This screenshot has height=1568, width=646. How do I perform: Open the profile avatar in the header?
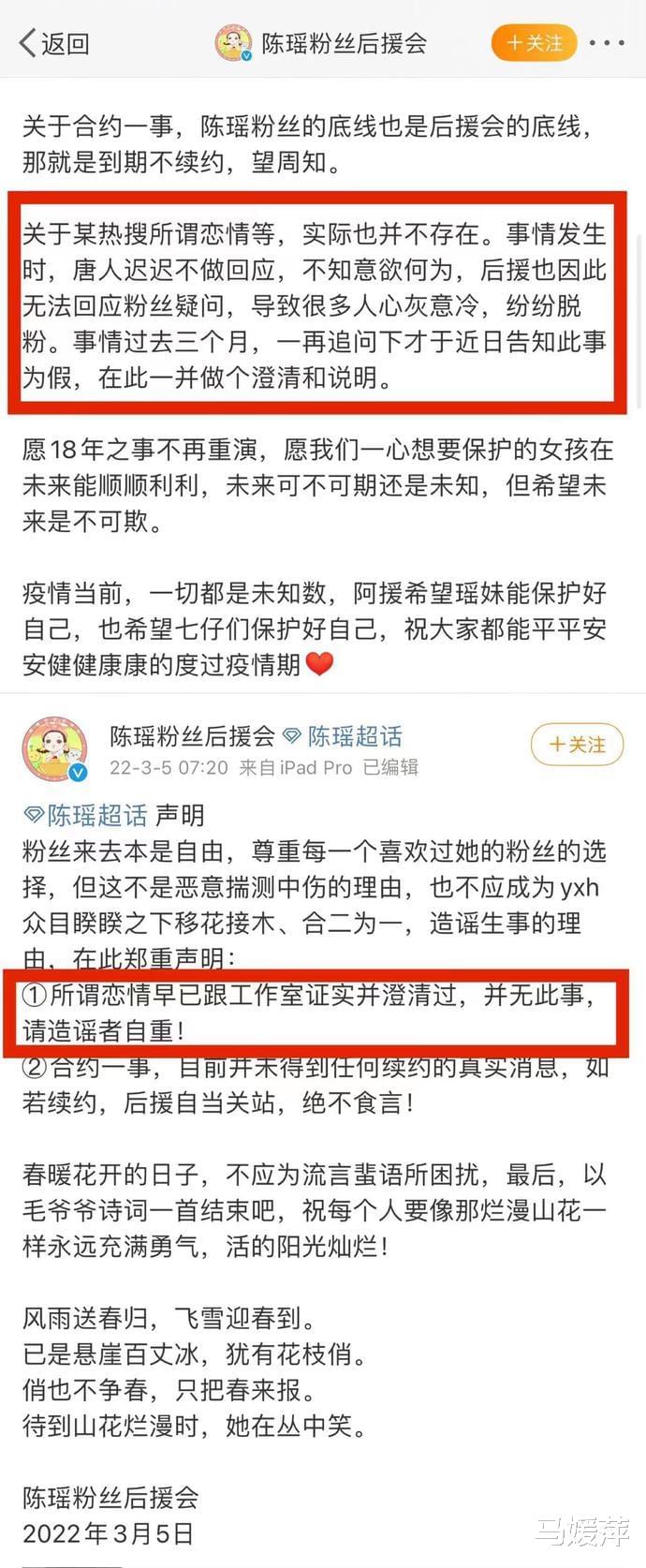coord(233,43)
